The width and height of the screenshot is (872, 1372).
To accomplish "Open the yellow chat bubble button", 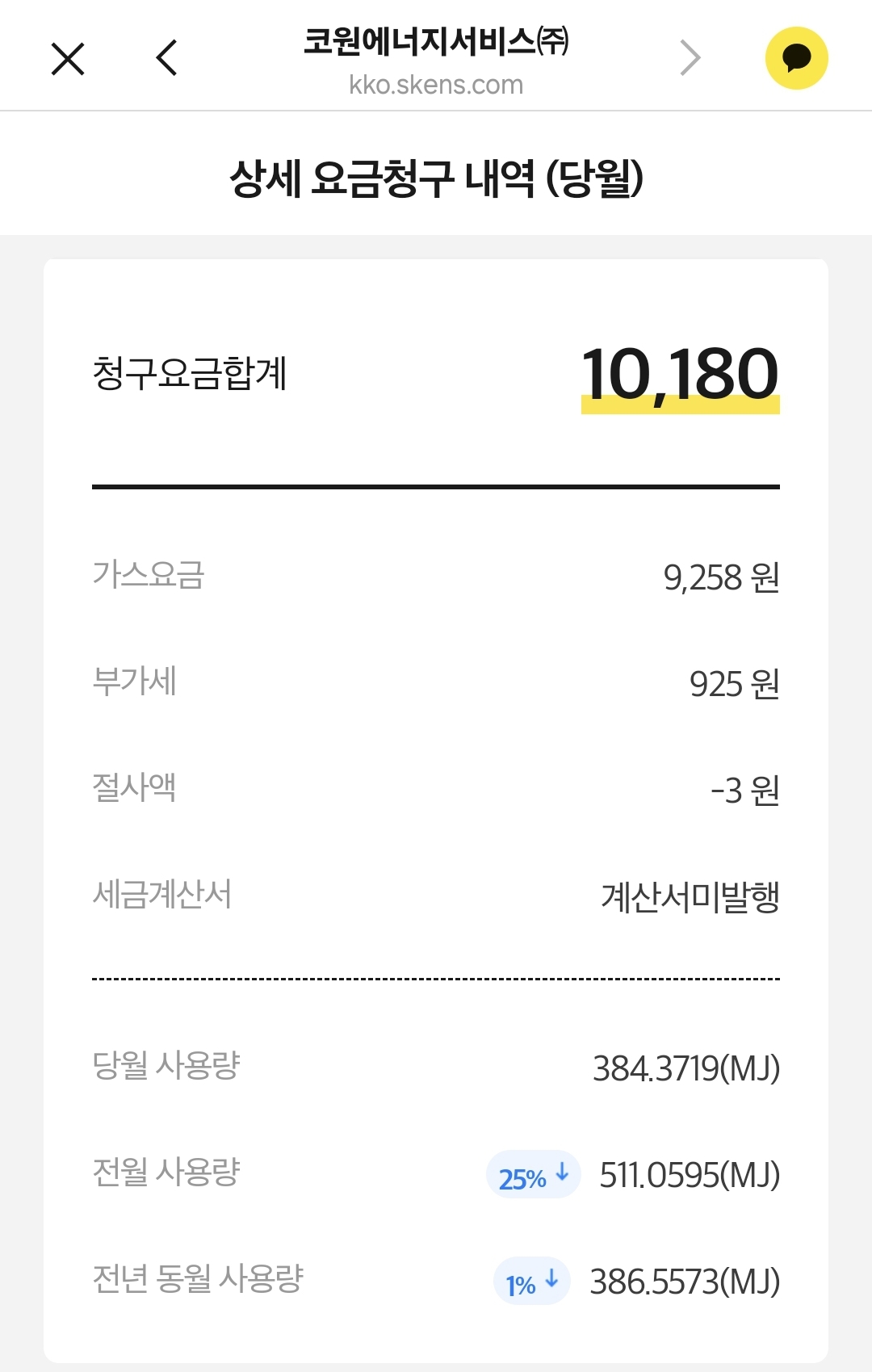I will (x=796, y=58).
